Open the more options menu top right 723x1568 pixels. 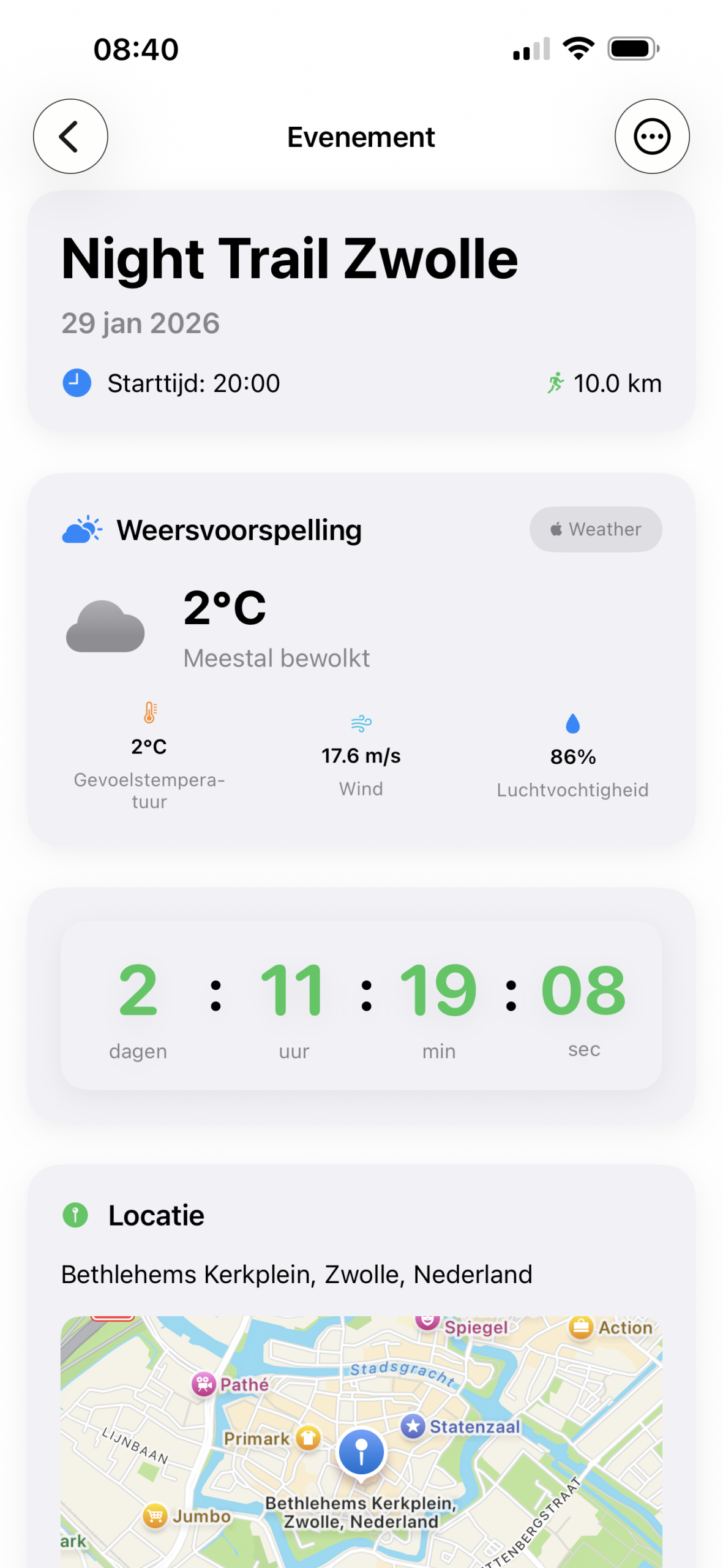click(x=652, y=137)
